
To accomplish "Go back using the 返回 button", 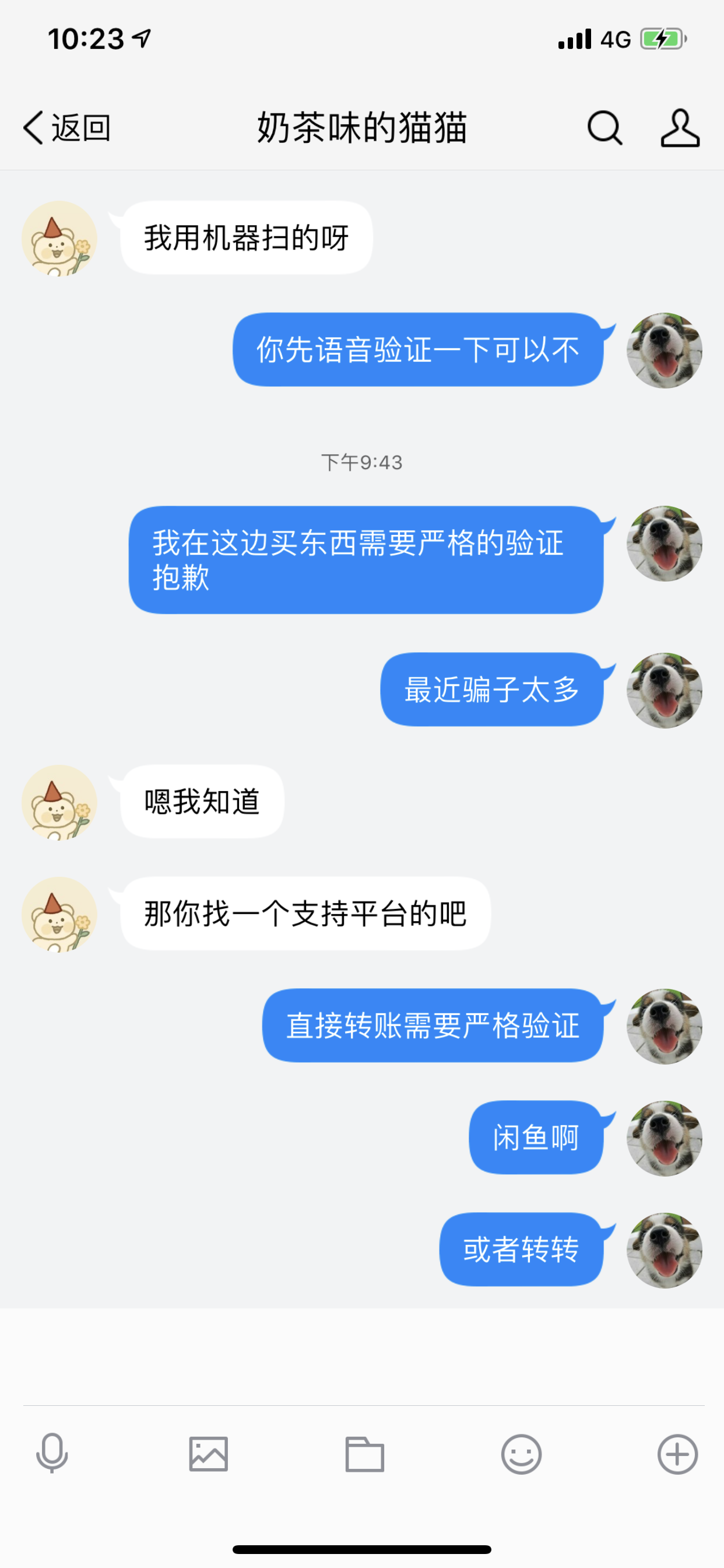I will click(67, 128).
